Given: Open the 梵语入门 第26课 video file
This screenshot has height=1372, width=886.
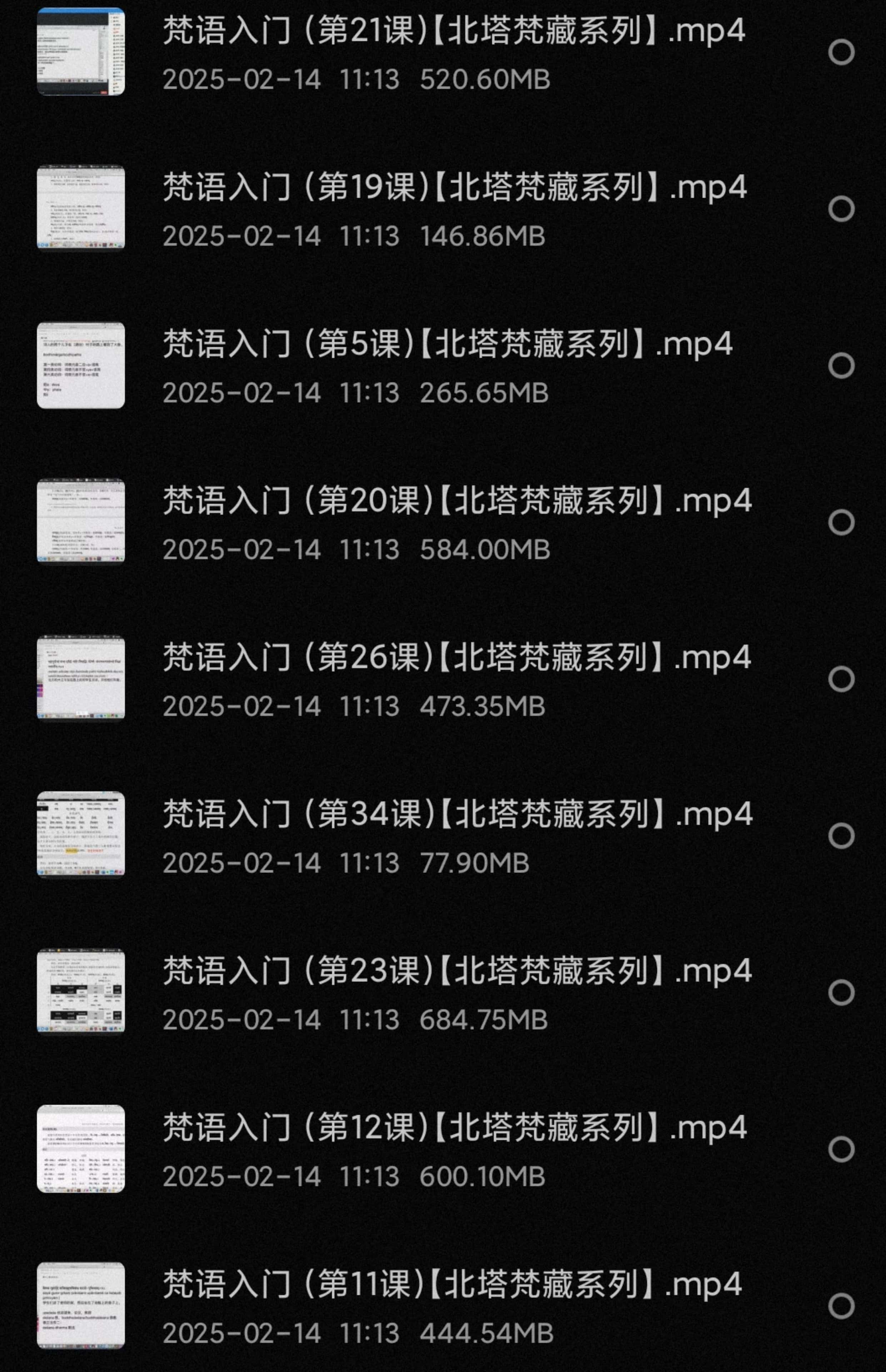Looking at the screenshot, I should point(456,658).
